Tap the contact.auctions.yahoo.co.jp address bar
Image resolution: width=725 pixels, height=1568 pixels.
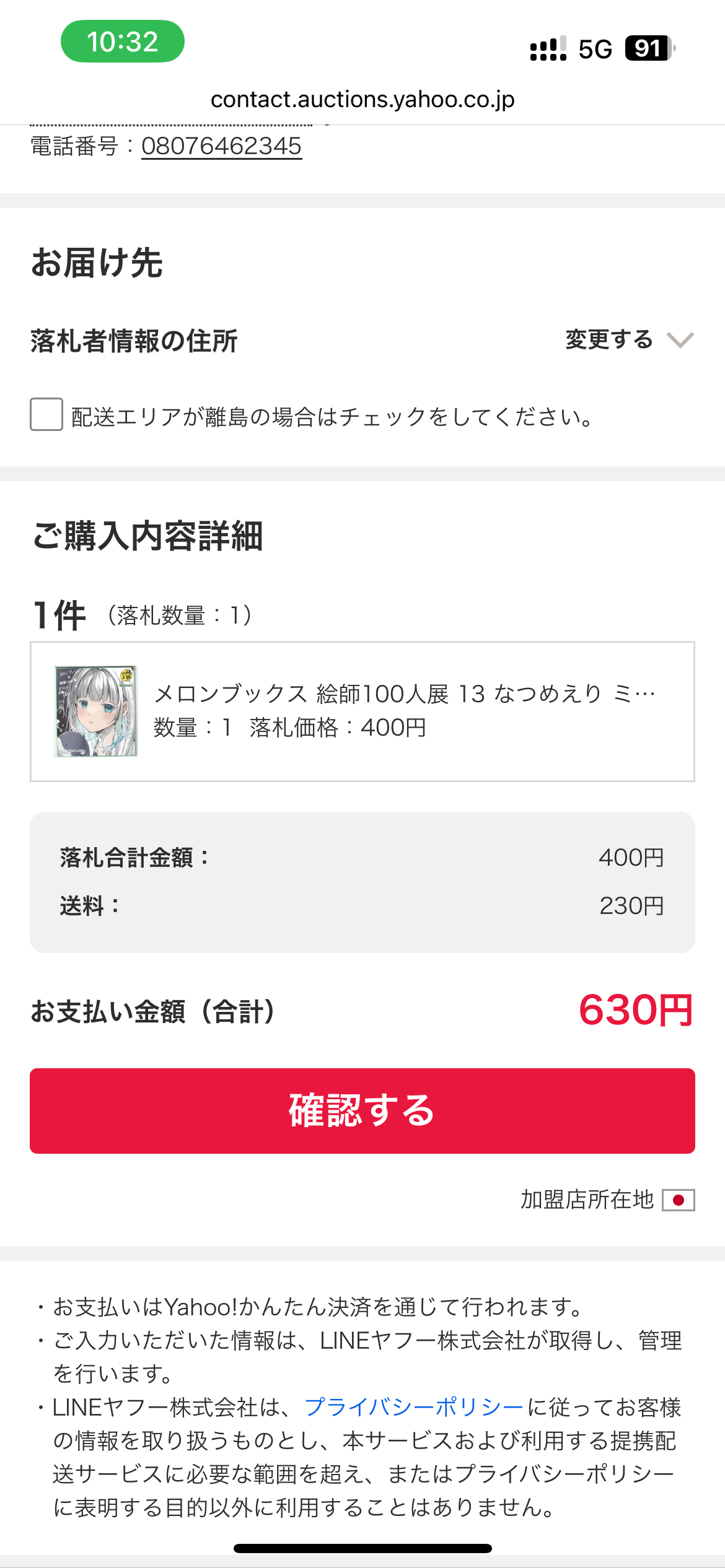point(362,99)
